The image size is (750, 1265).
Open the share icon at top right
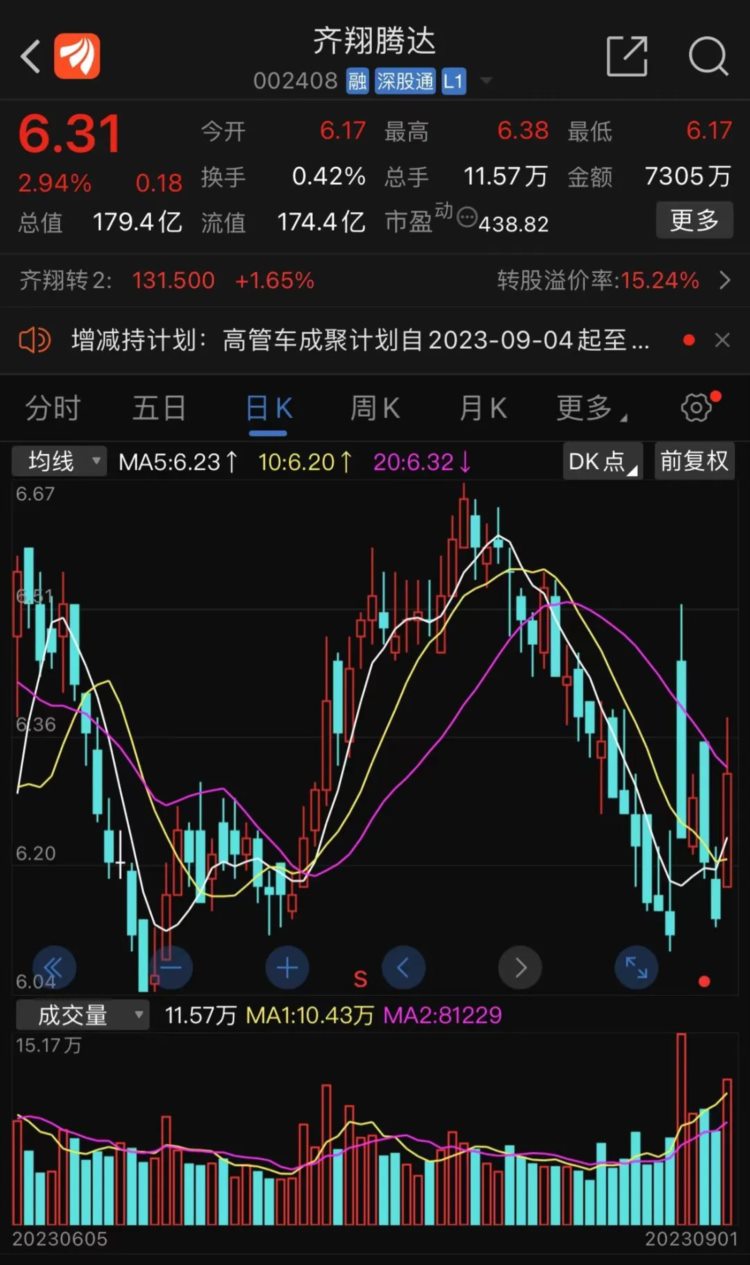(627, 57)
